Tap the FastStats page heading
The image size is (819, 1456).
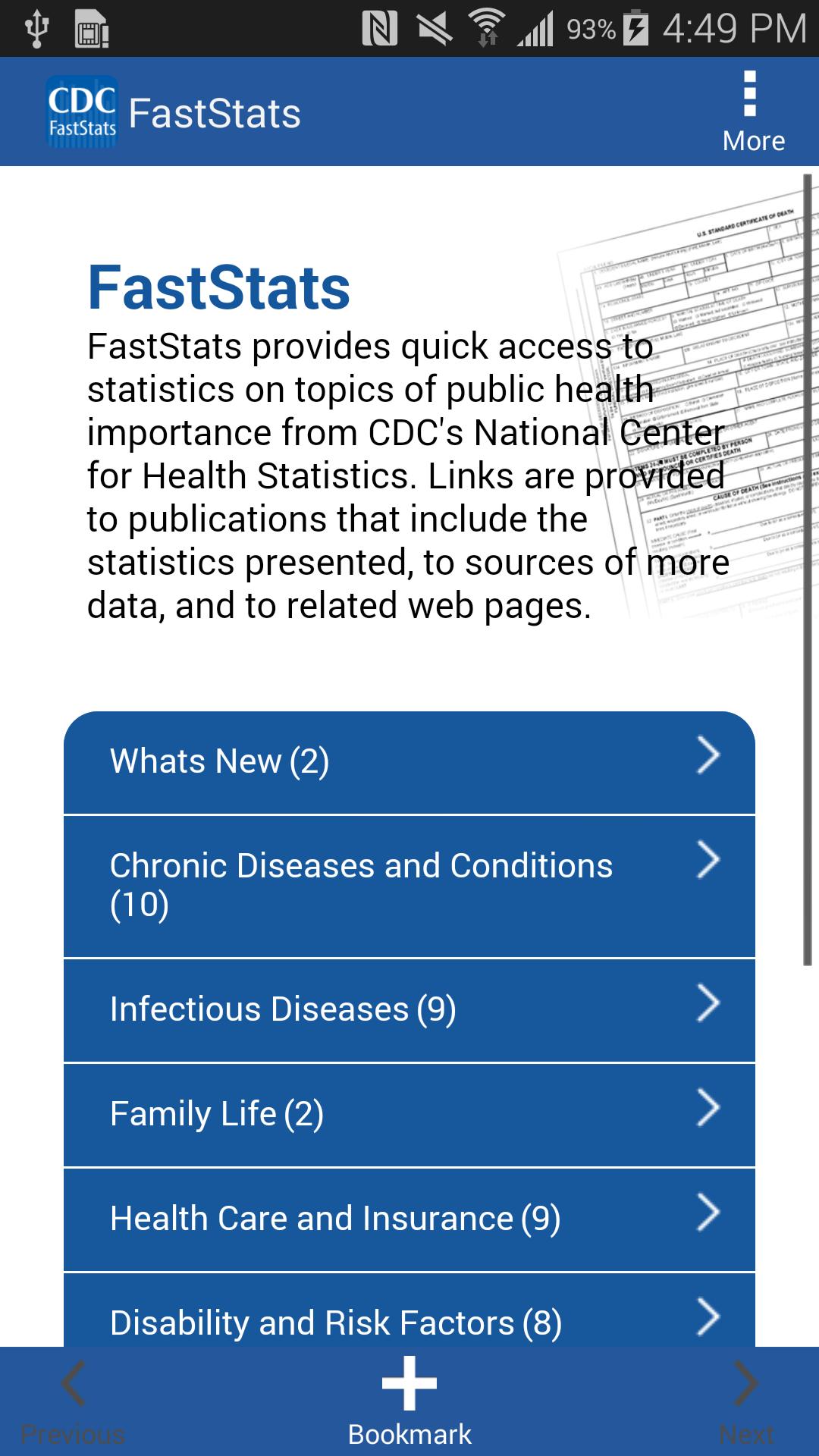click(x=219, y=290)
